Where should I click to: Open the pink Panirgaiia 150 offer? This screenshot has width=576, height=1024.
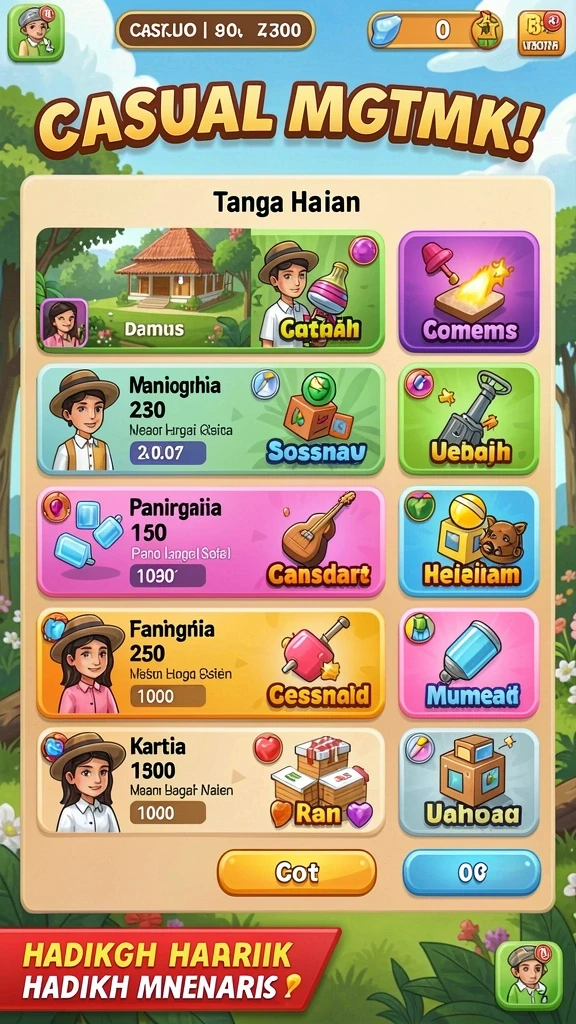click(x=210, y=541)
